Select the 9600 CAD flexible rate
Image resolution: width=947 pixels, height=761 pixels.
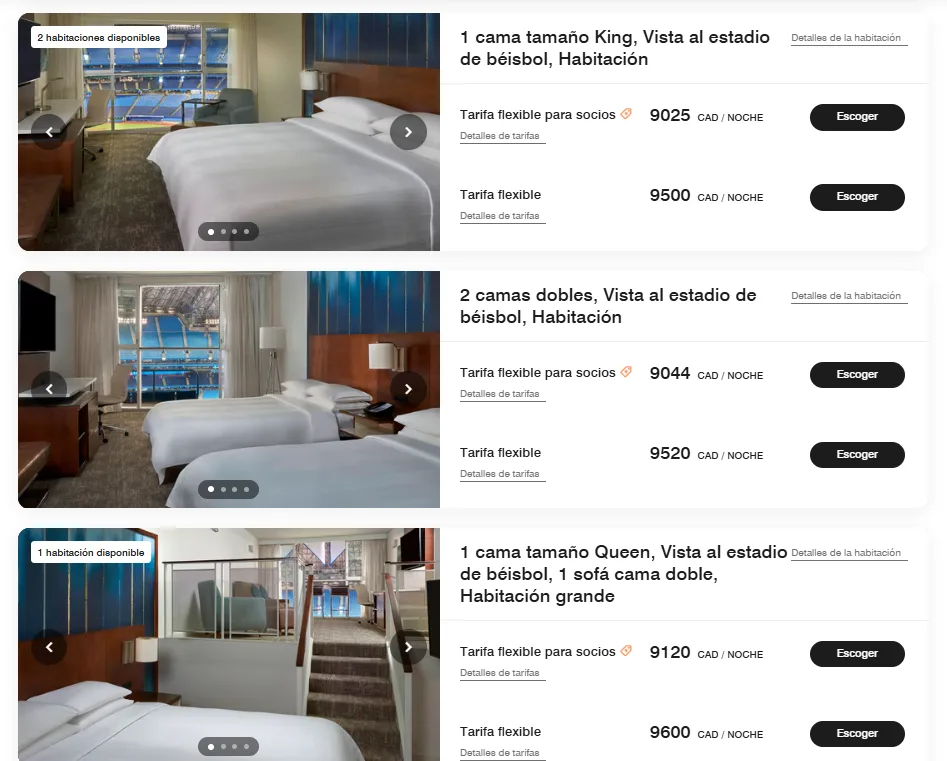tap(856, 734)
